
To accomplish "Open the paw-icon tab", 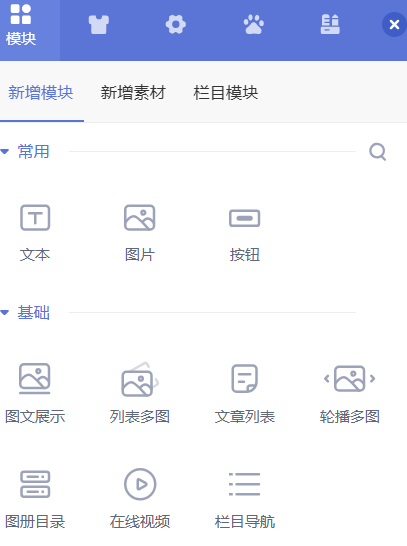I will pyautogui.click(x=253, y=24).
